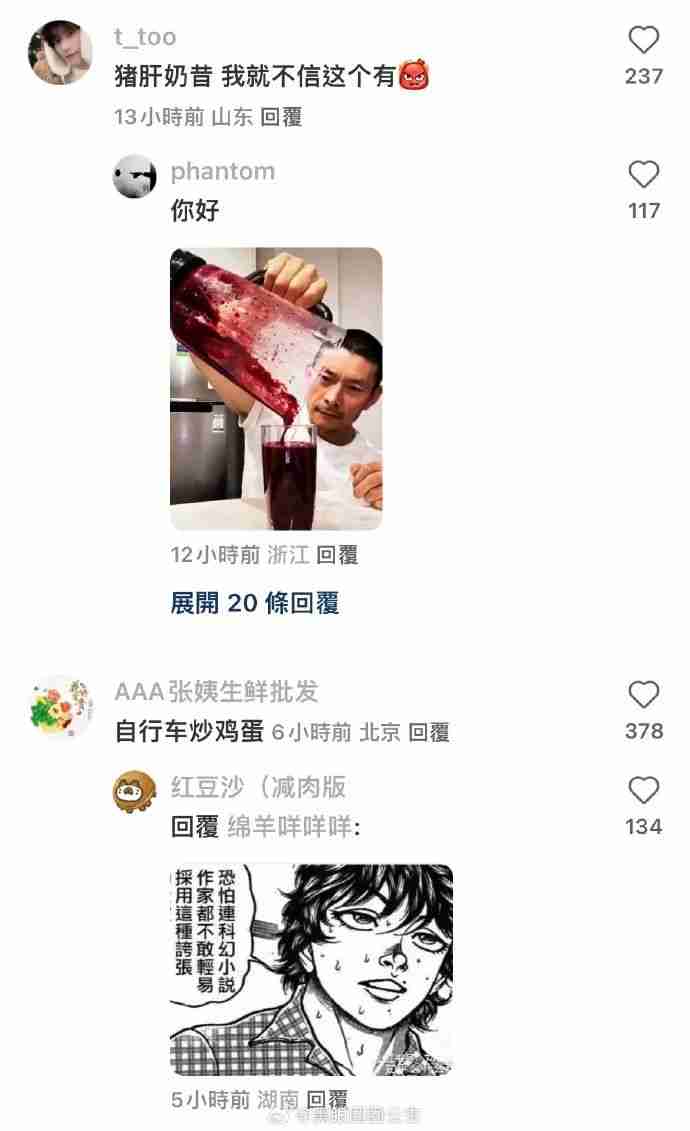Open the manga image in 红豆沙's reply
Screen dimensions: 690x1131
(311, 970)
